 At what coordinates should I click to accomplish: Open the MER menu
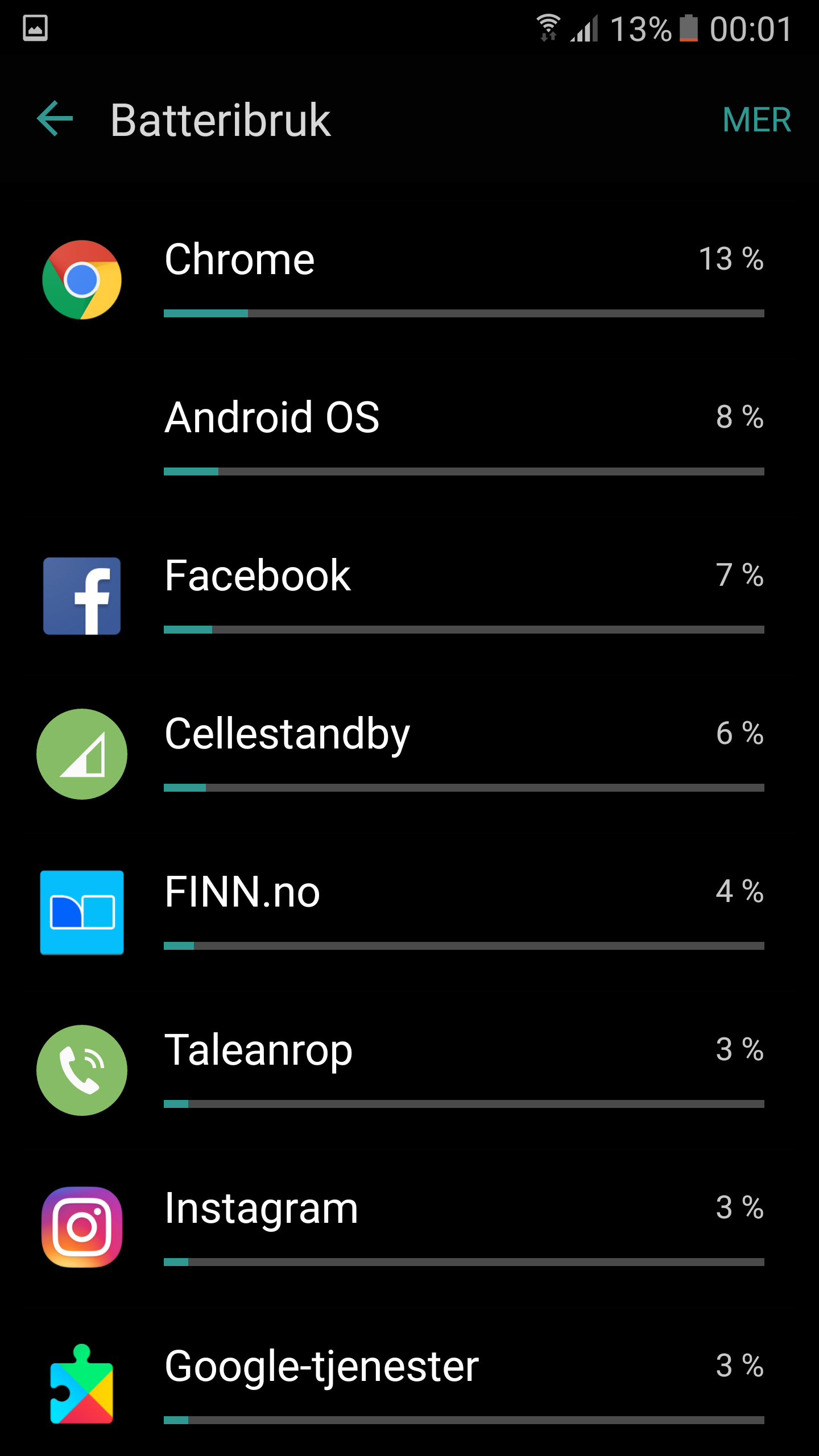tap(756, 120)
